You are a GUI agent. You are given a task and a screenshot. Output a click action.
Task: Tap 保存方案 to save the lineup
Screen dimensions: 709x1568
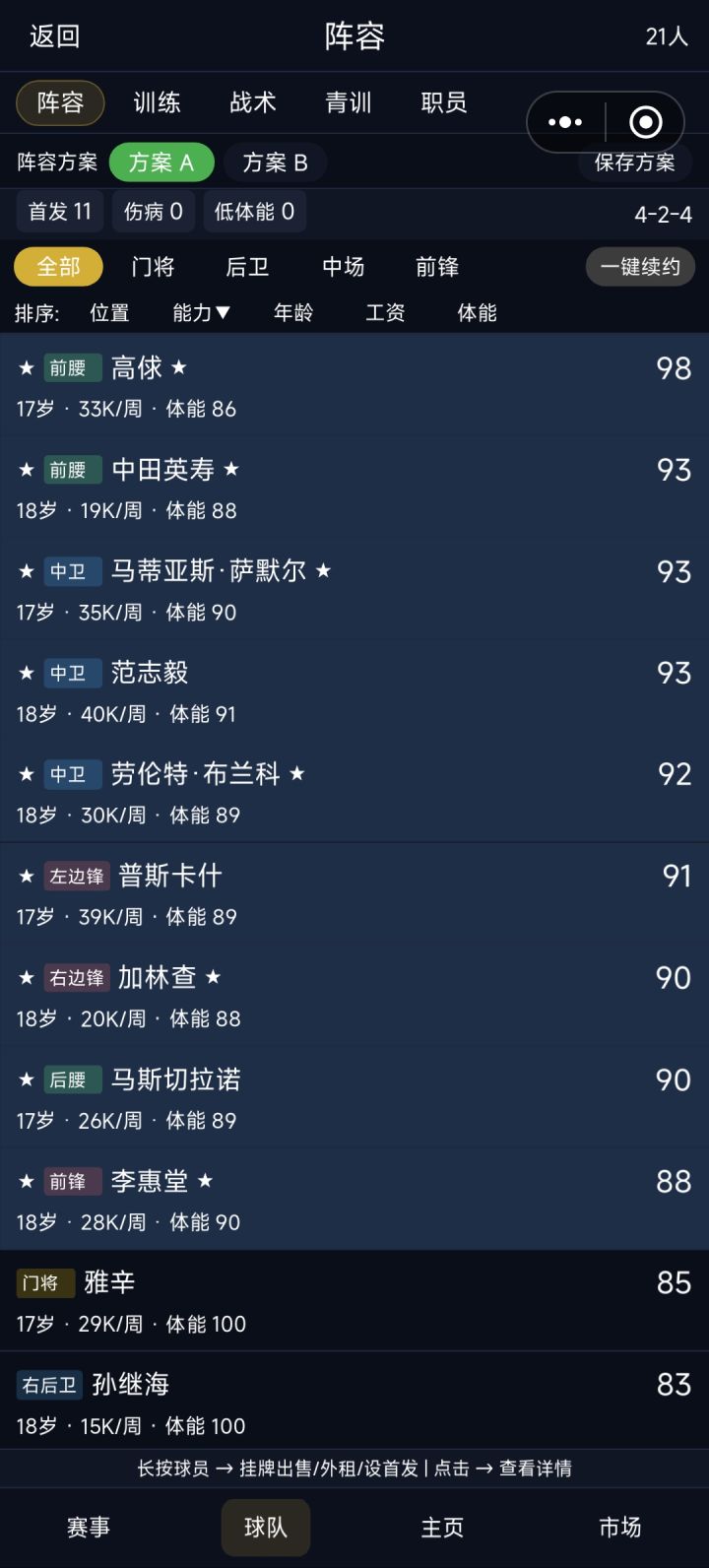coord(635,163)
